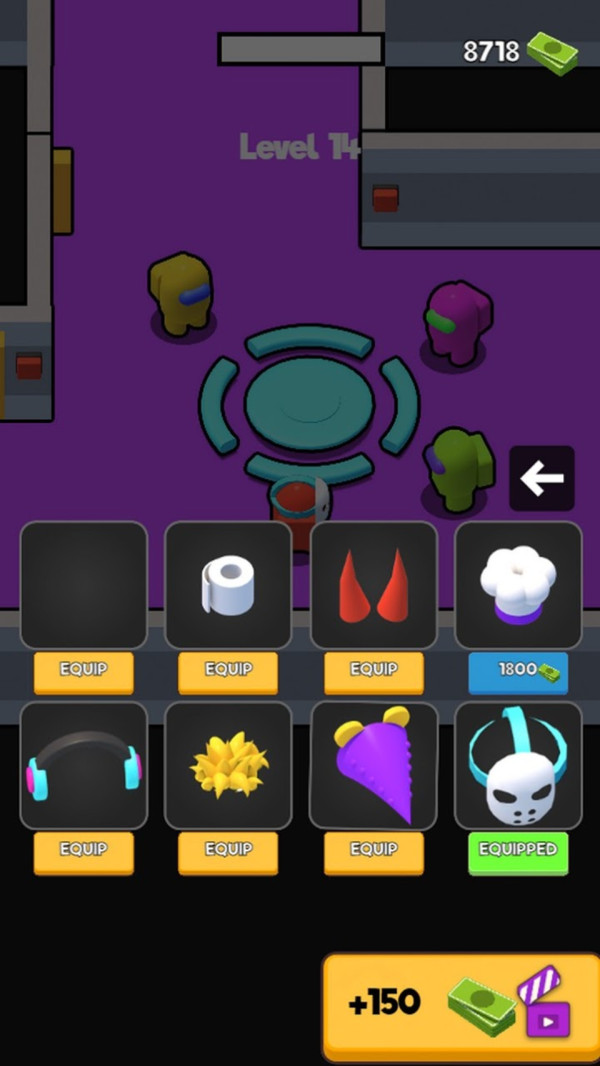Equip the empty no-hat option
Viewport: 600px width, 1066px height.
(x=83, y=671)
